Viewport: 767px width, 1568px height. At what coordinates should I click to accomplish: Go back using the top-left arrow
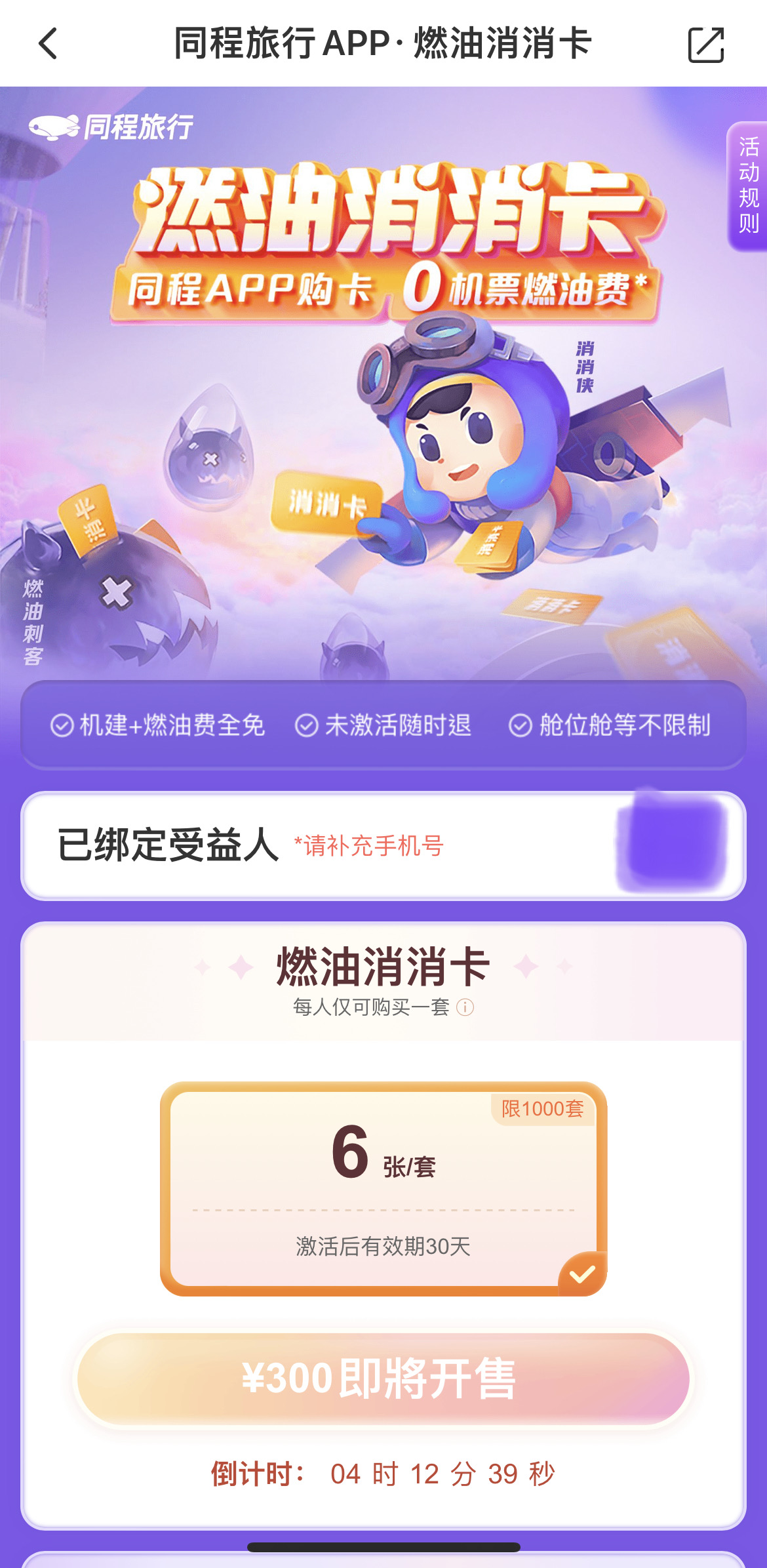coord(49,44)
